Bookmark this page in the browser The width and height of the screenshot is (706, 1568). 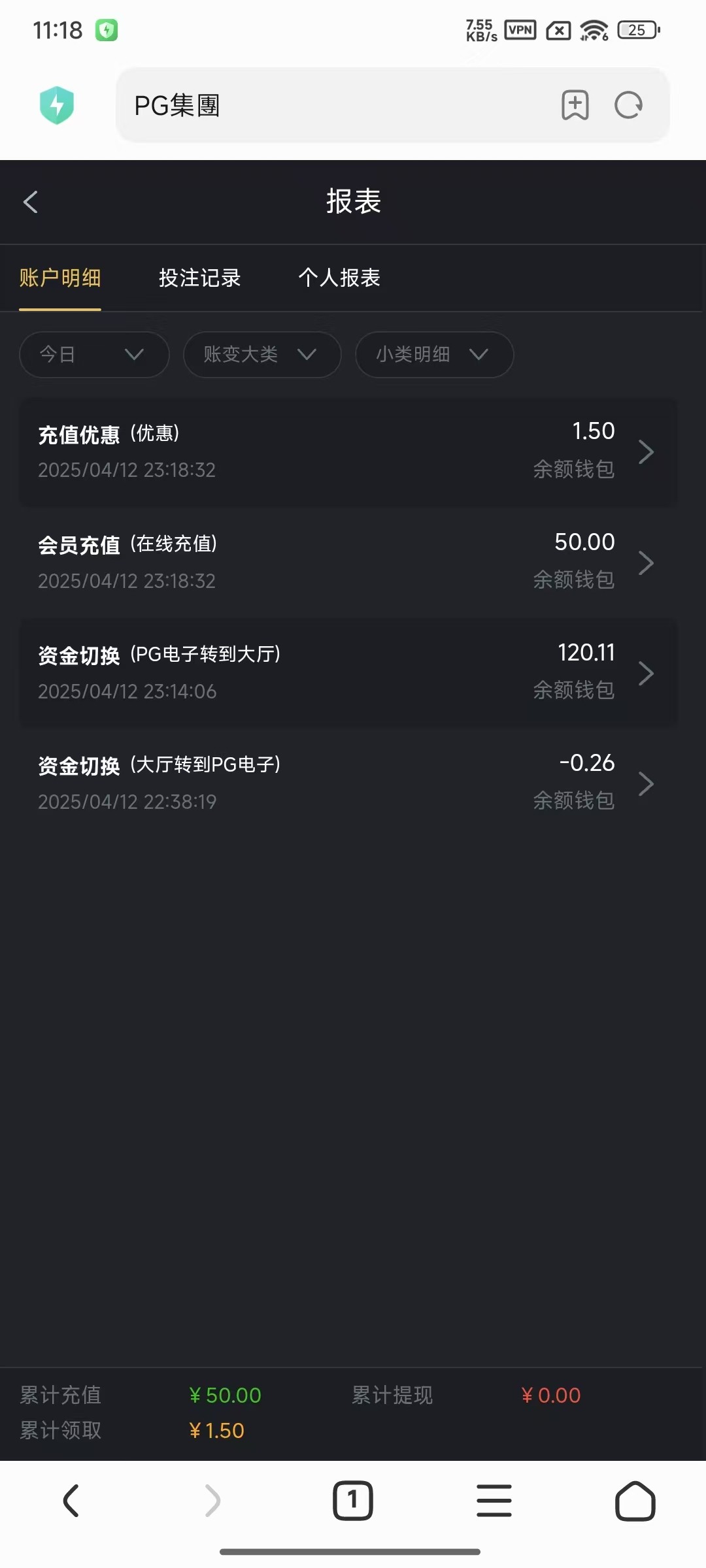click(x=575, y=105)
